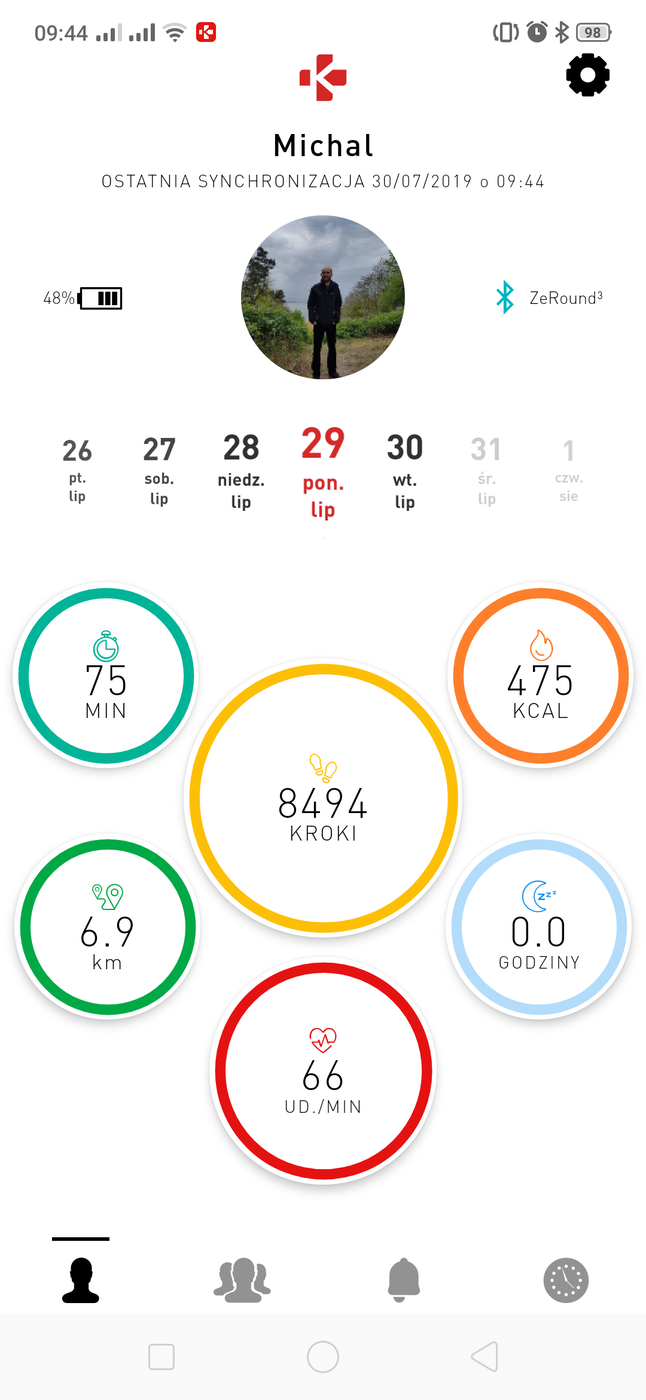Go back with system back button
Screen dimensions: 646x1400
pos(484,1357)
